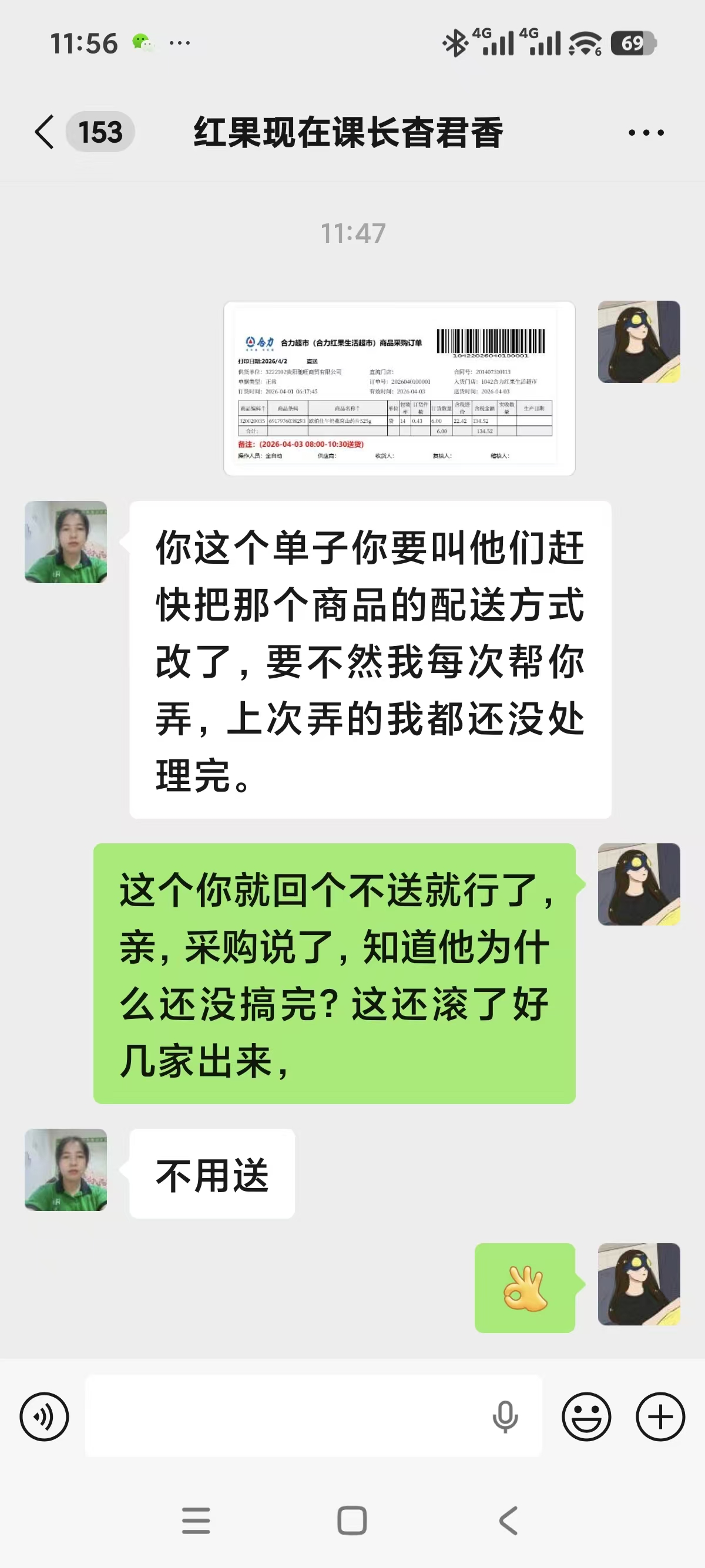
Task: Open the purchase order image message
Action: point(399,388)
